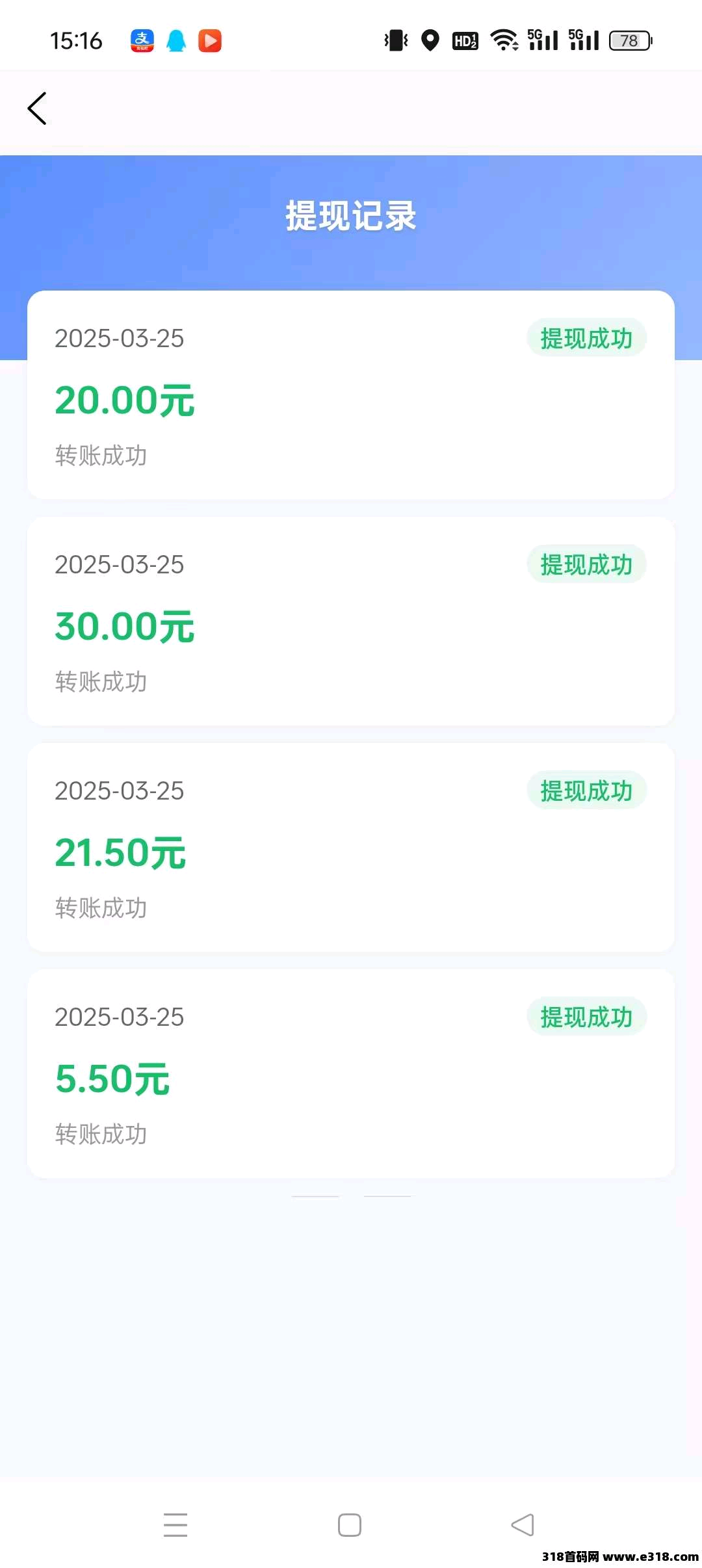
Task: Tap the HD icon in the status bar
Action: tap(464, 40)
